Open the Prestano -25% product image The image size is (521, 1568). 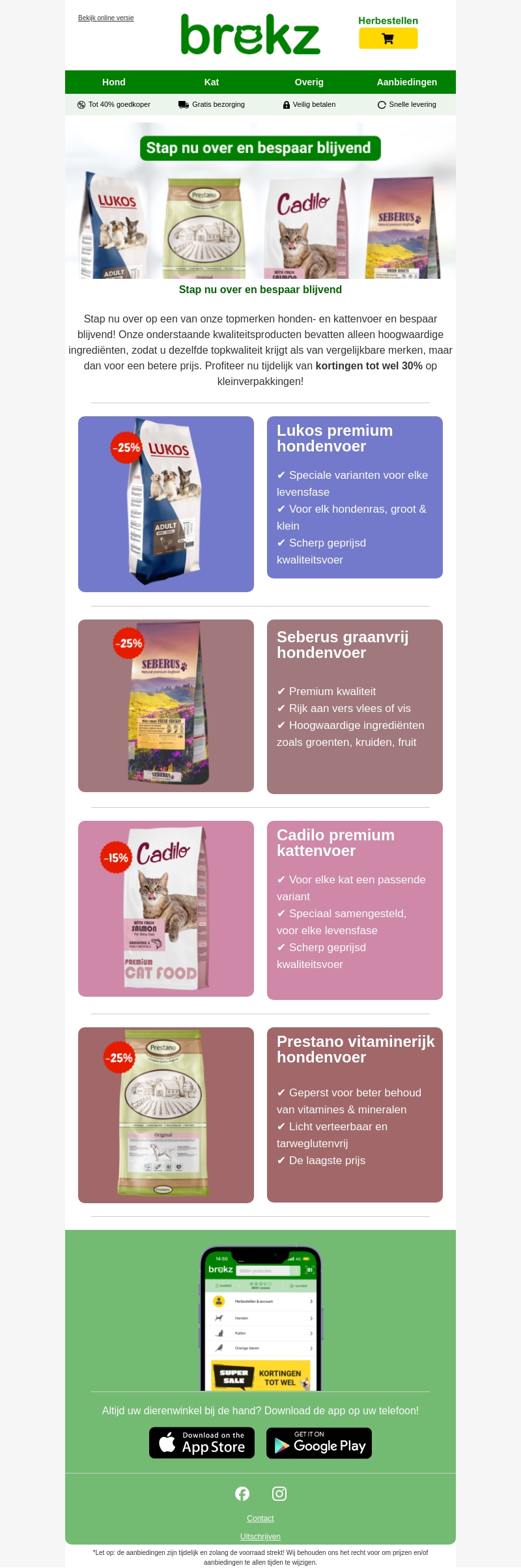(166, 1115)
